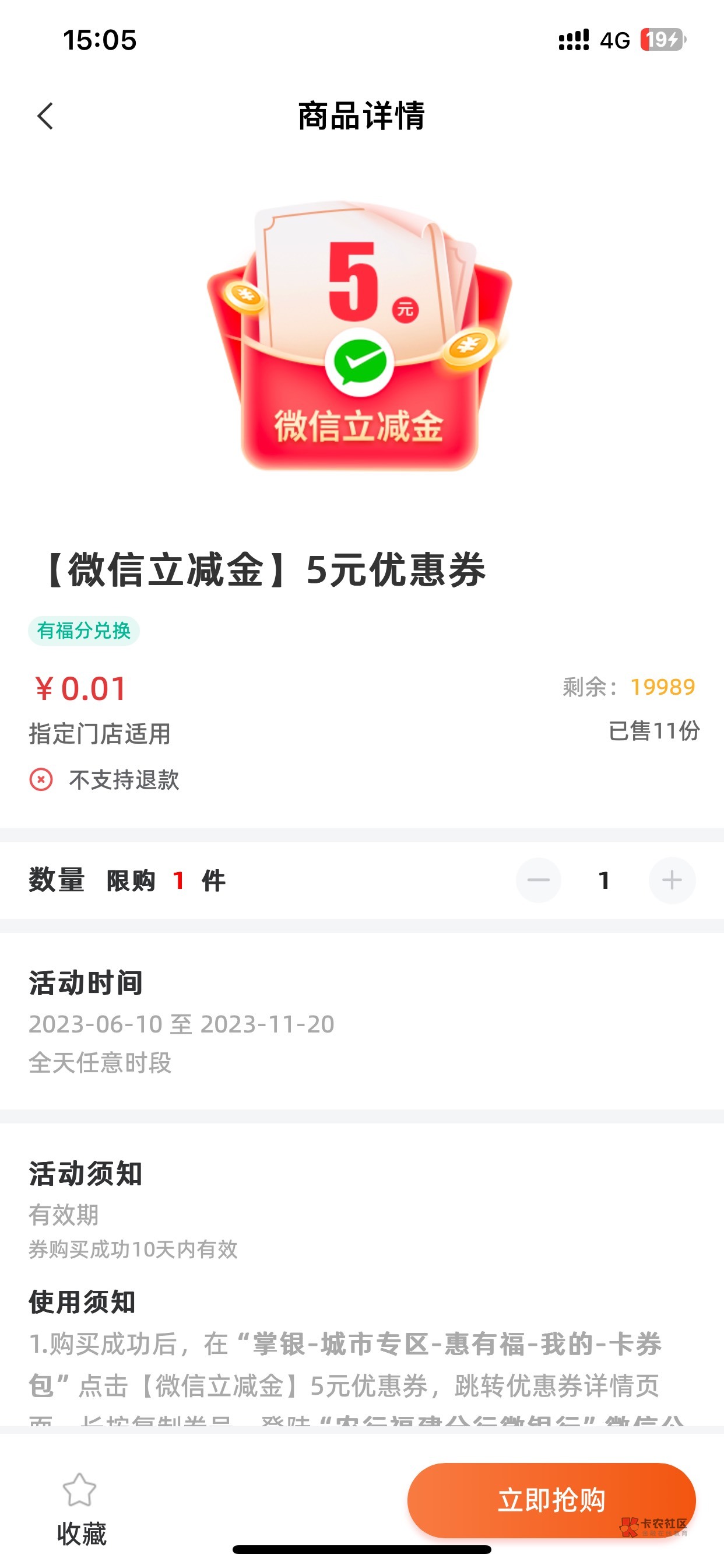The width and height of the screenshot is (724, 1568).
Task: Go back from the product details page
Action: (45, 116)
